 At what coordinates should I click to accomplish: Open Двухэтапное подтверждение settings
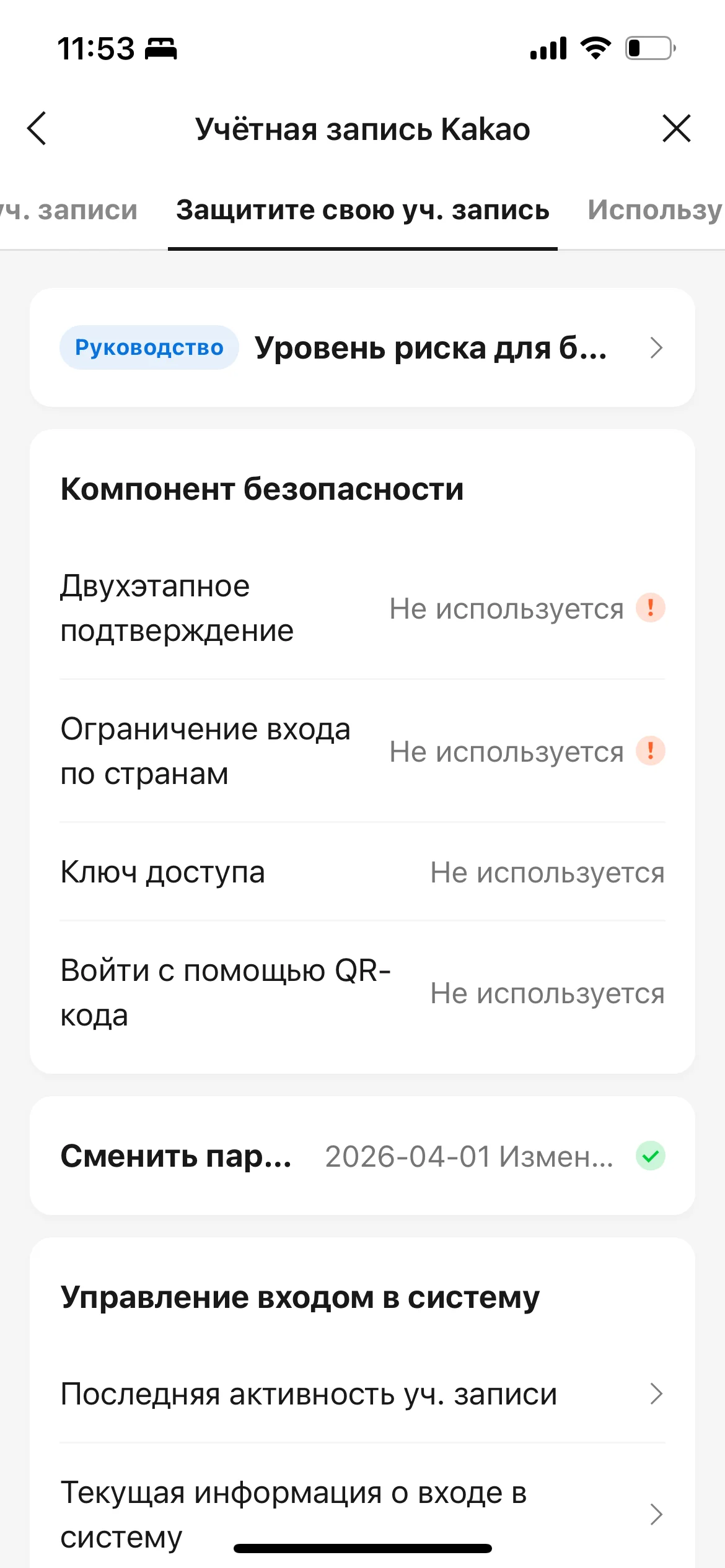(x=362, y=608)
